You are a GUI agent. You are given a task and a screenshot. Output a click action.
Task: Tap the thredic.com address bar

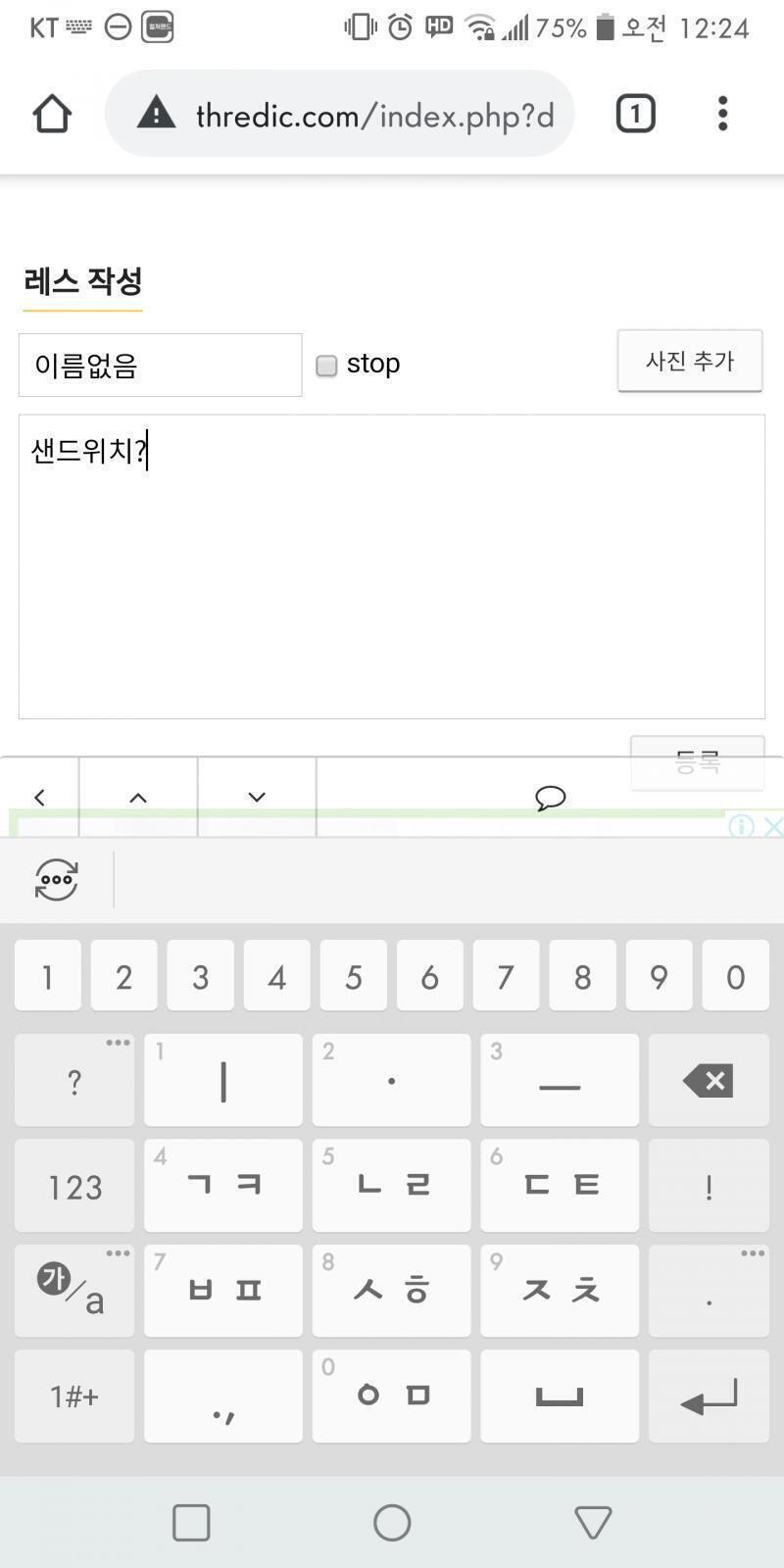[x=339, y=114]
